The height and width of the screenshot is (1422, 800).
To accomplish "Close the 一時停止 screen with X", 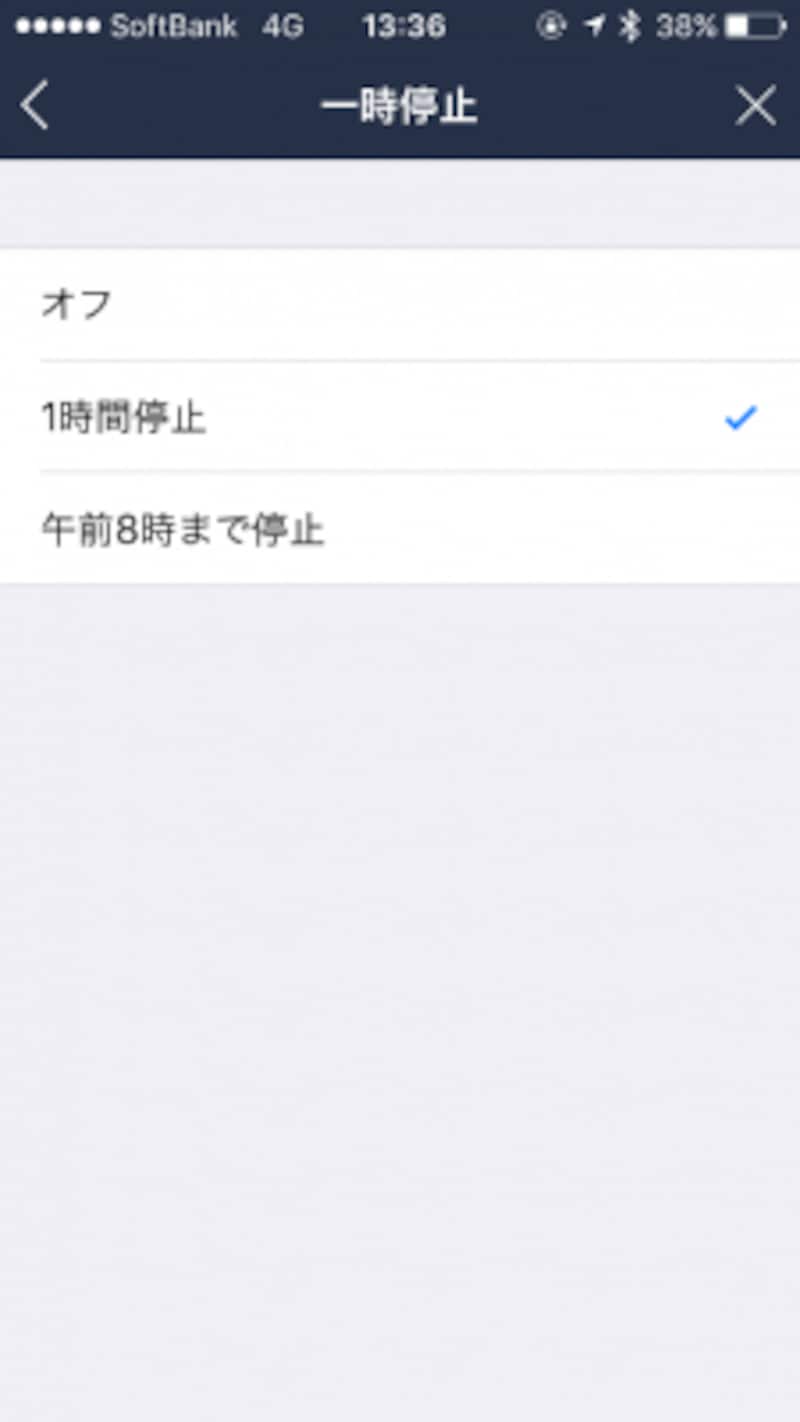I will (755, 106).
